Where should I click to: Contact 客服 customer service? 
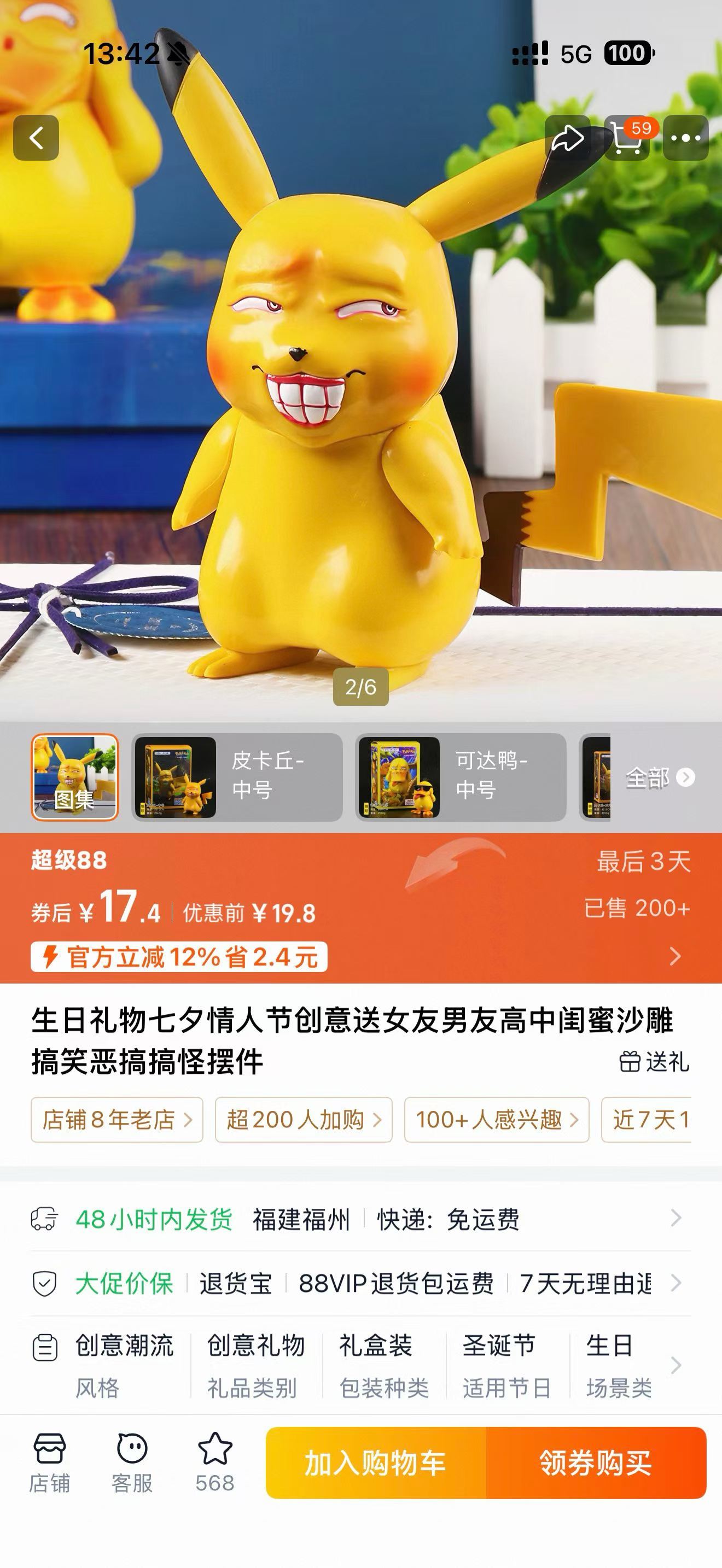coord(132,1462)
